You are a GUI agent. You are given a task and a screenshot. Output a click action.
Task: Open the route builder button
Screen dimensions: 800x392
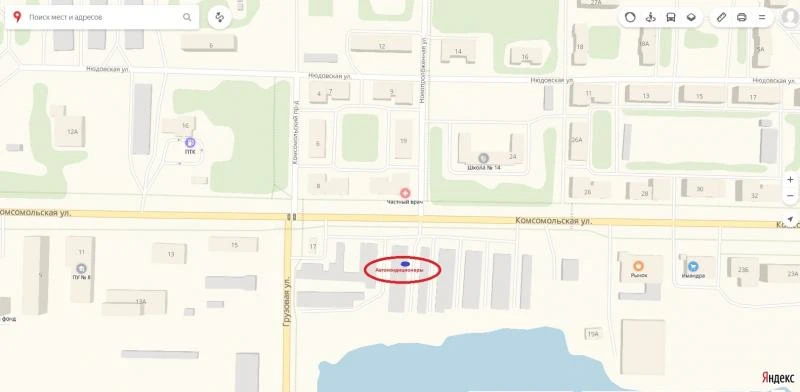[x=220, y=17]
